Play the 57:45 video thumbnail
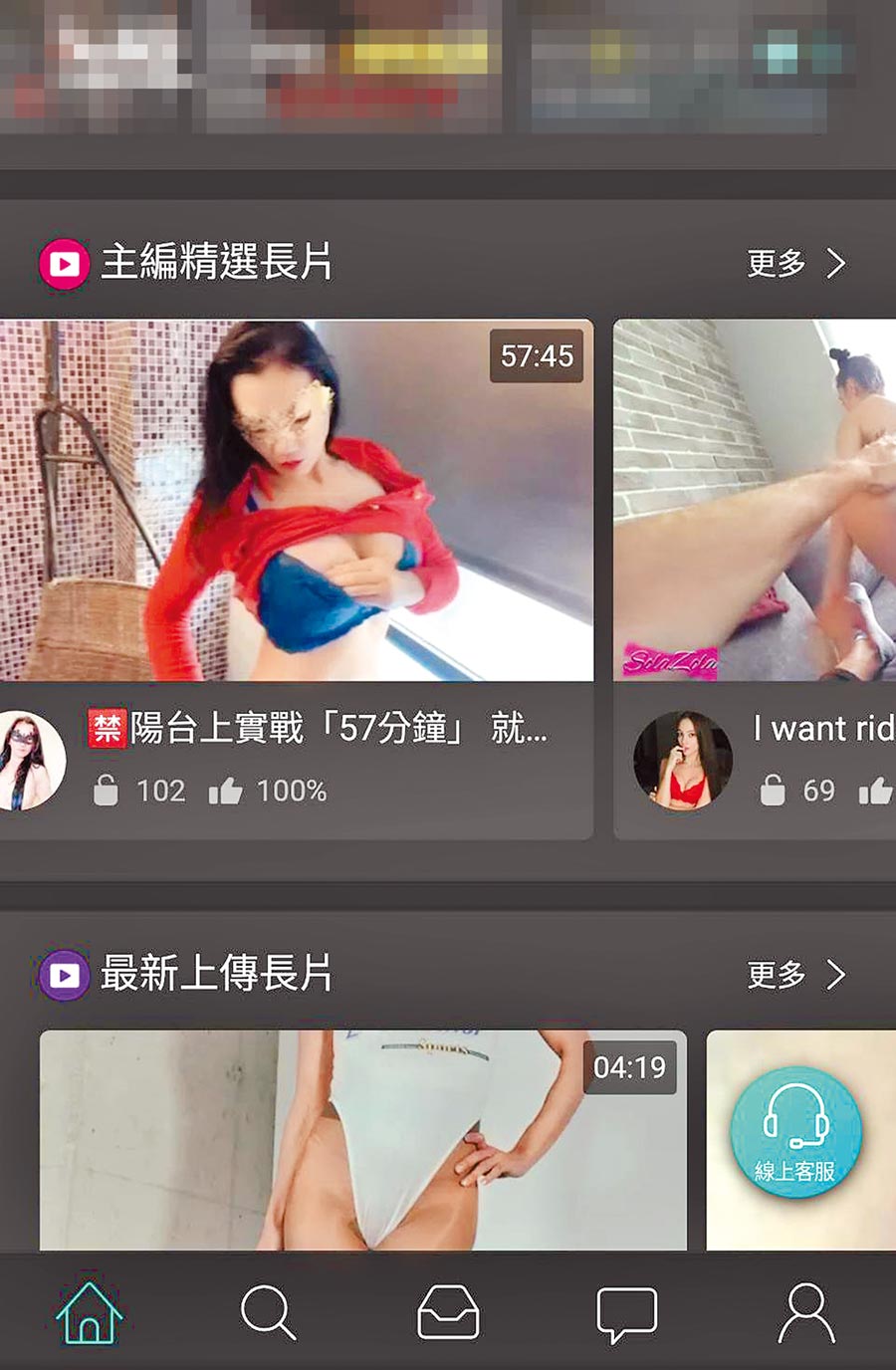Screen dimensions: 896x1370 click(x=296, y=500)
